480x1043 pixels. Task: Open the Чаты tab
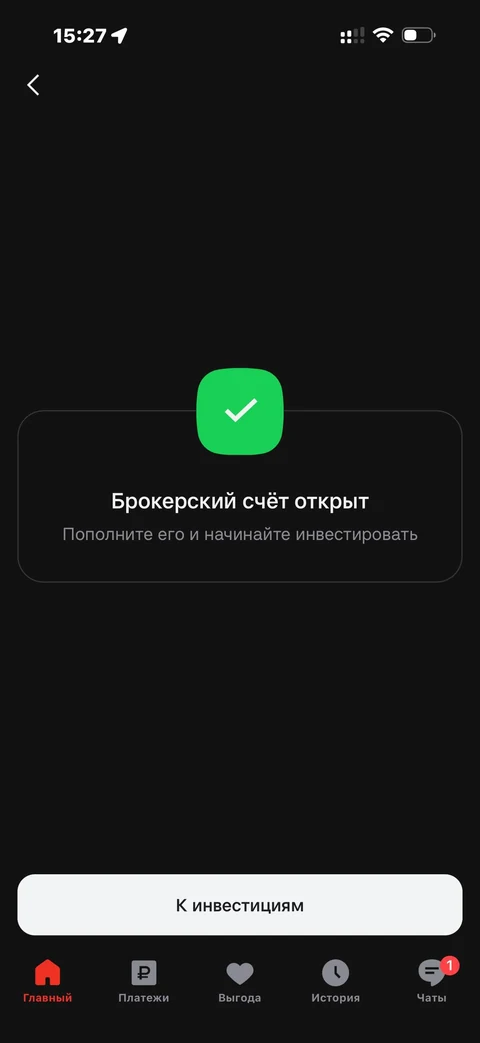point(433,981)
